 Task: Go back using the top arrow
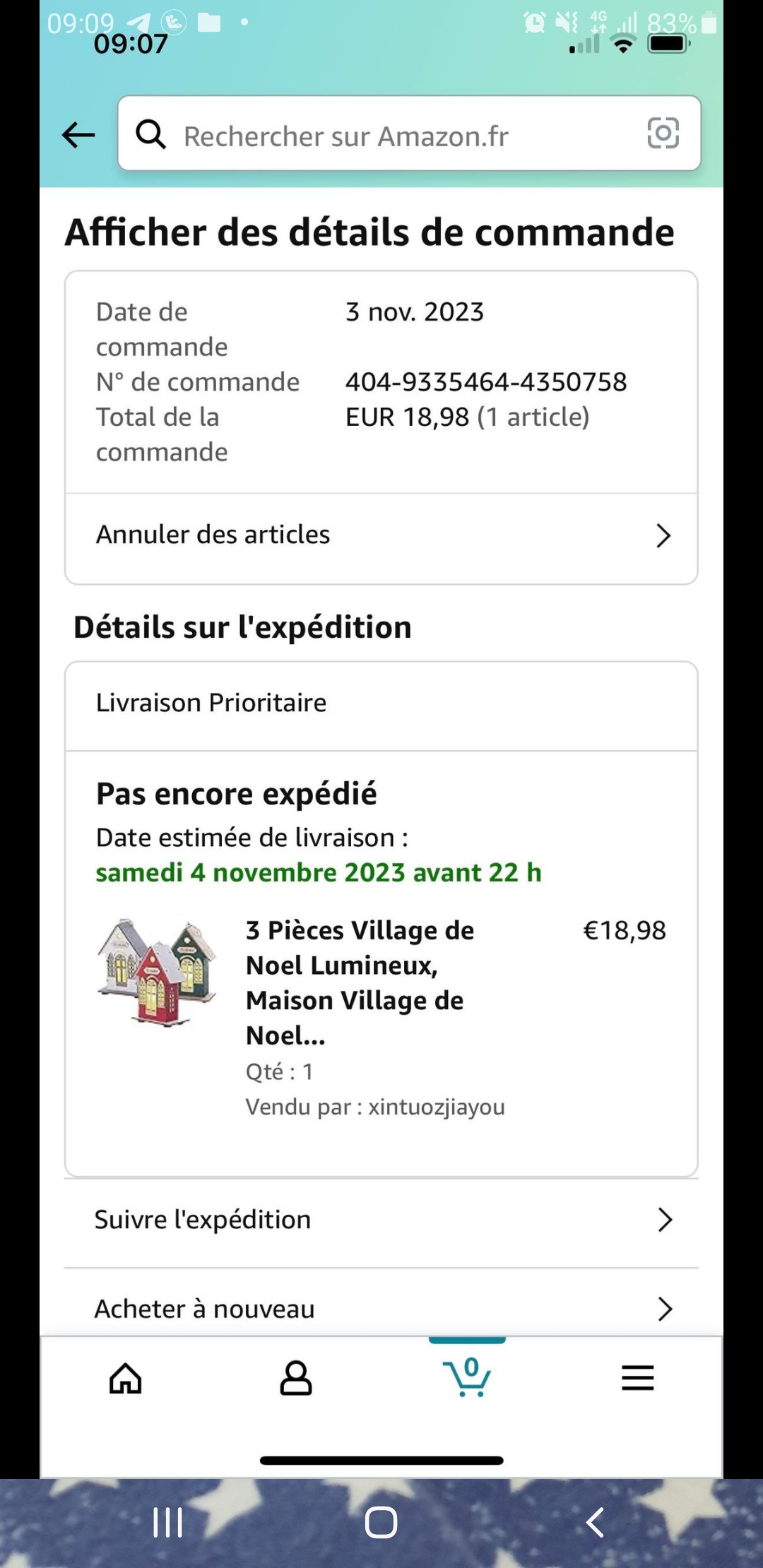pyautogui.click(x=78, y=134)
